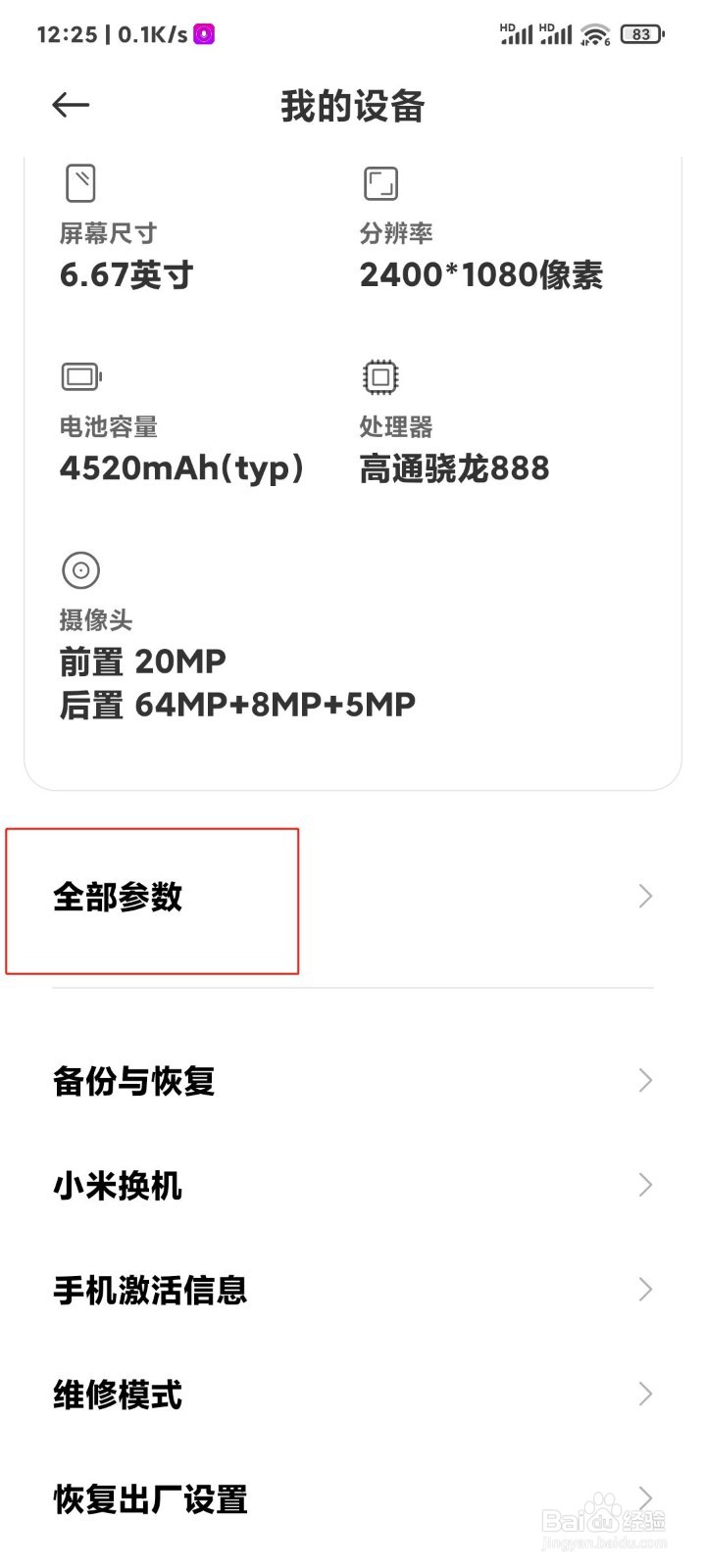Image resolution: width=706 pixels, height=1568 pixels.
Task: Click the processor (处理器) chip icon
Action: (380, 376)
